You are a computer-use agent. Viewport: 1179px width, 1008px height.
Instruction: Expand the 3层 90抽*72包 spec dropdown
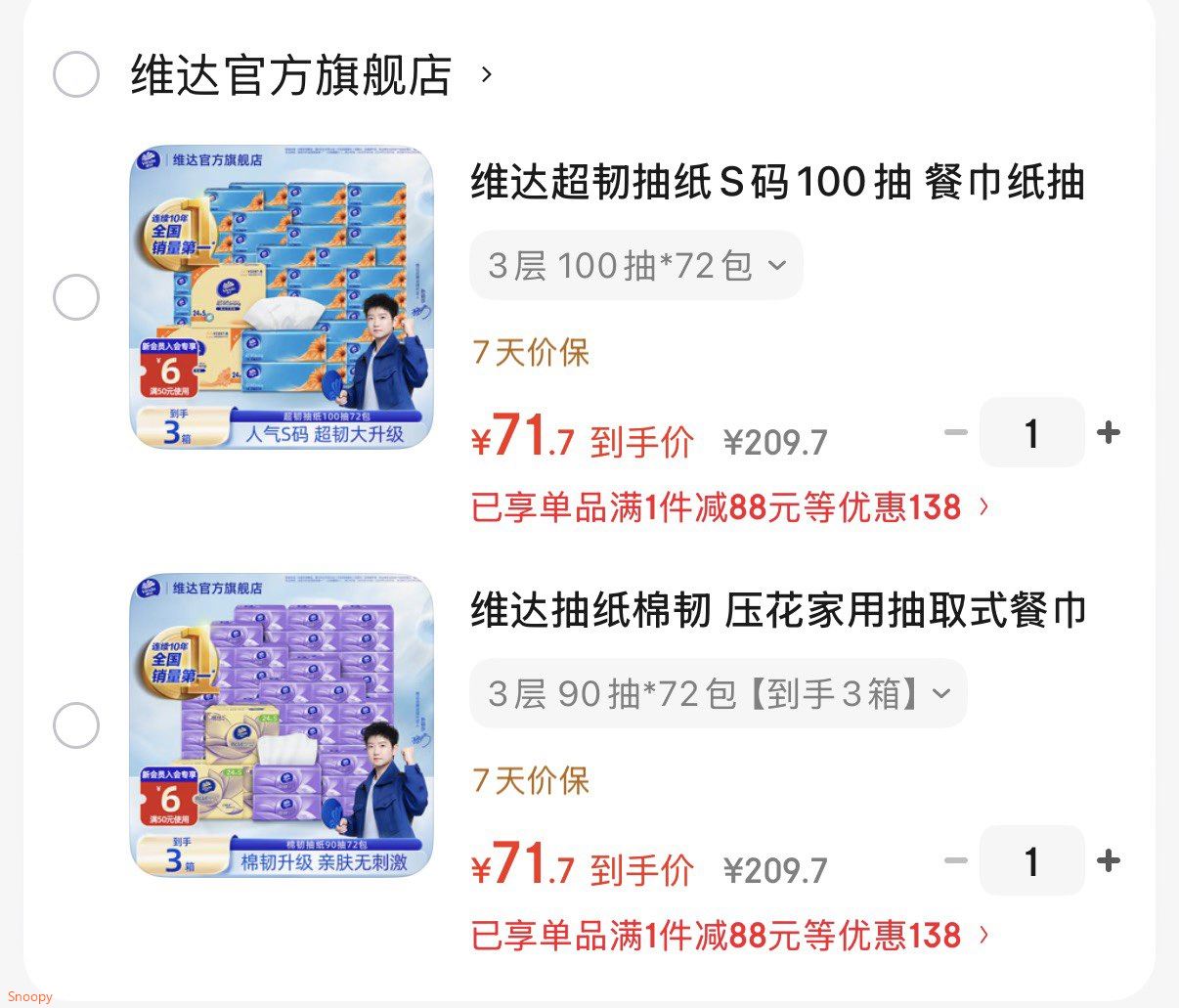(x=718, y=694)
